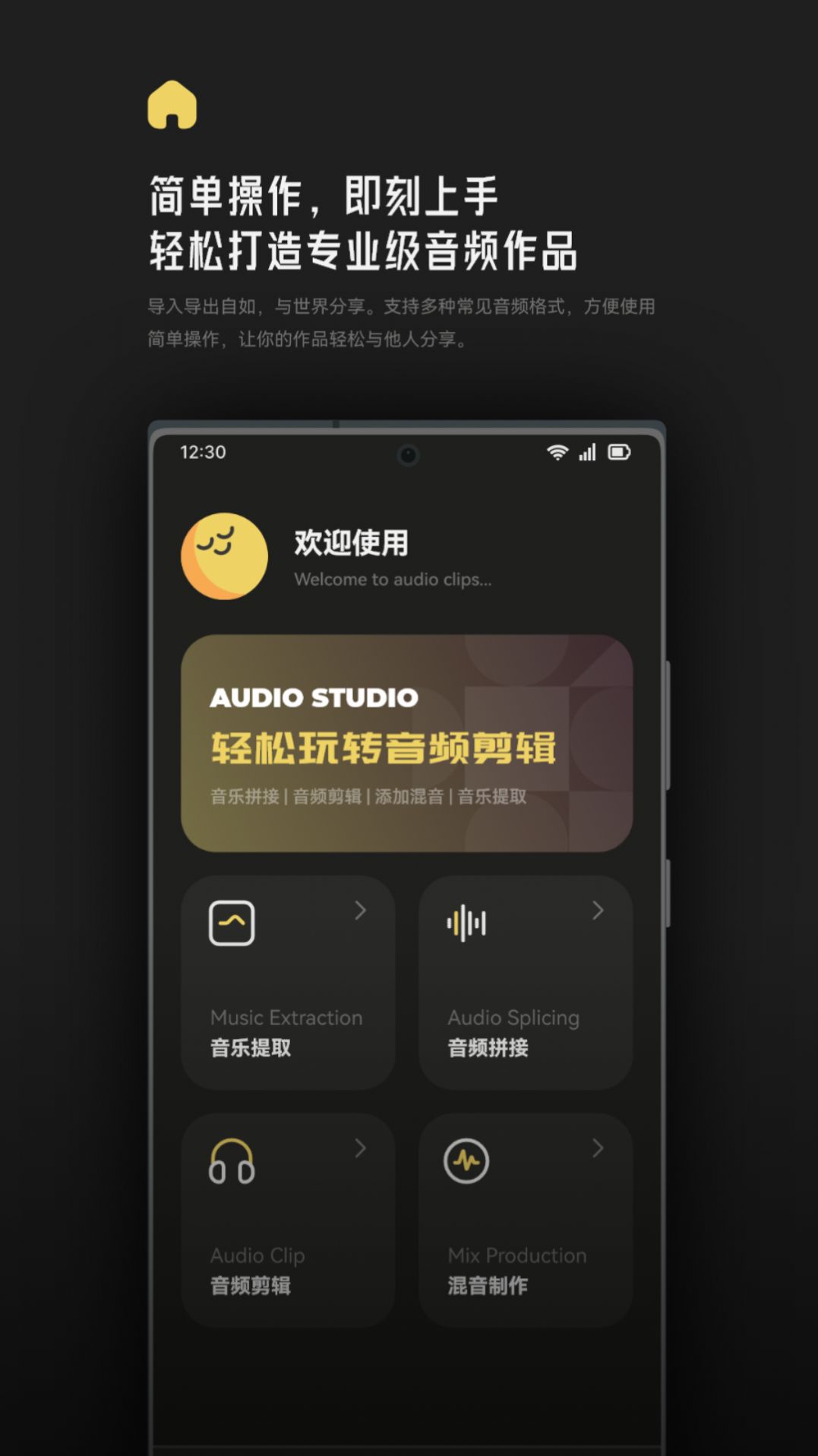818x1456 pixels.
Task: Open Mix Production via the chevron
Action: tap(598, 1150)
